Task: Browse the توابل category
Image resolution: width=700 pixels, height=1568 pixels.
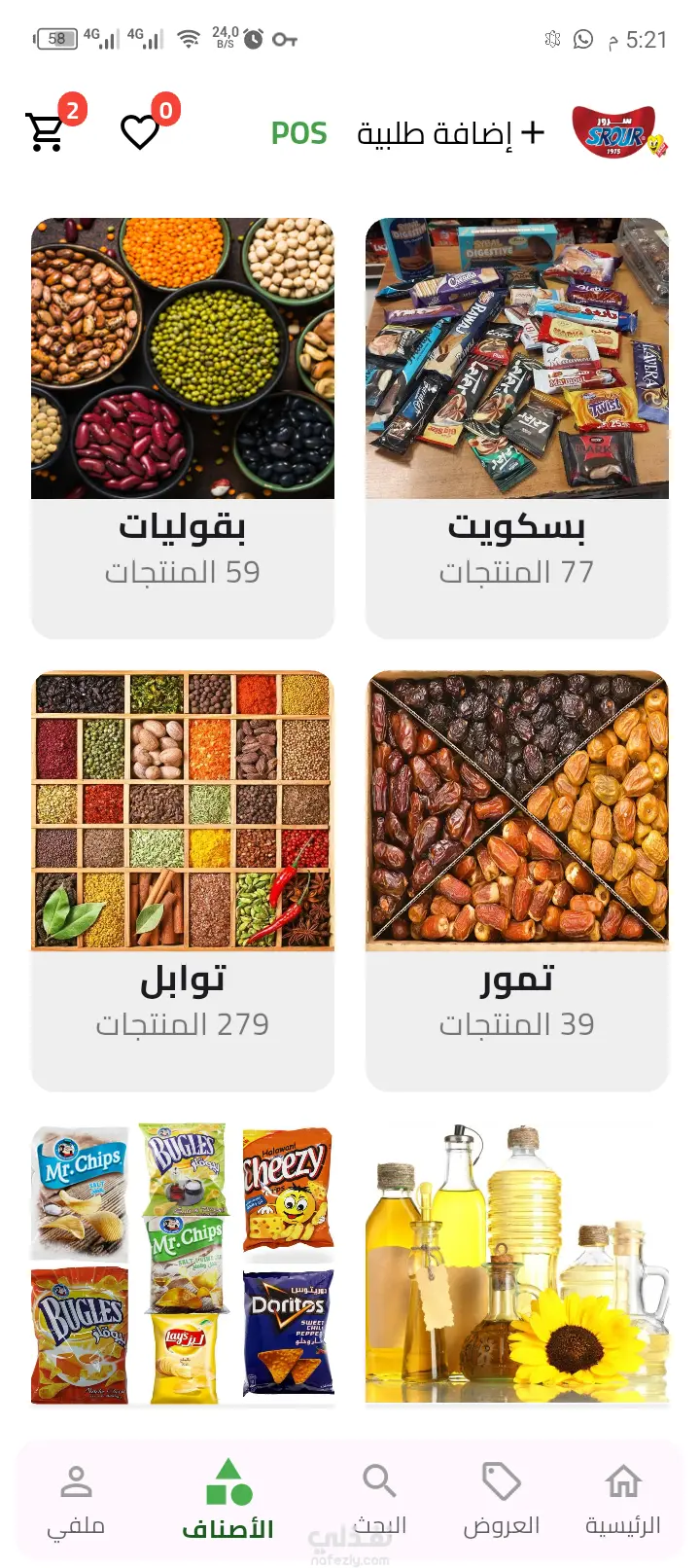Action: 183,880
